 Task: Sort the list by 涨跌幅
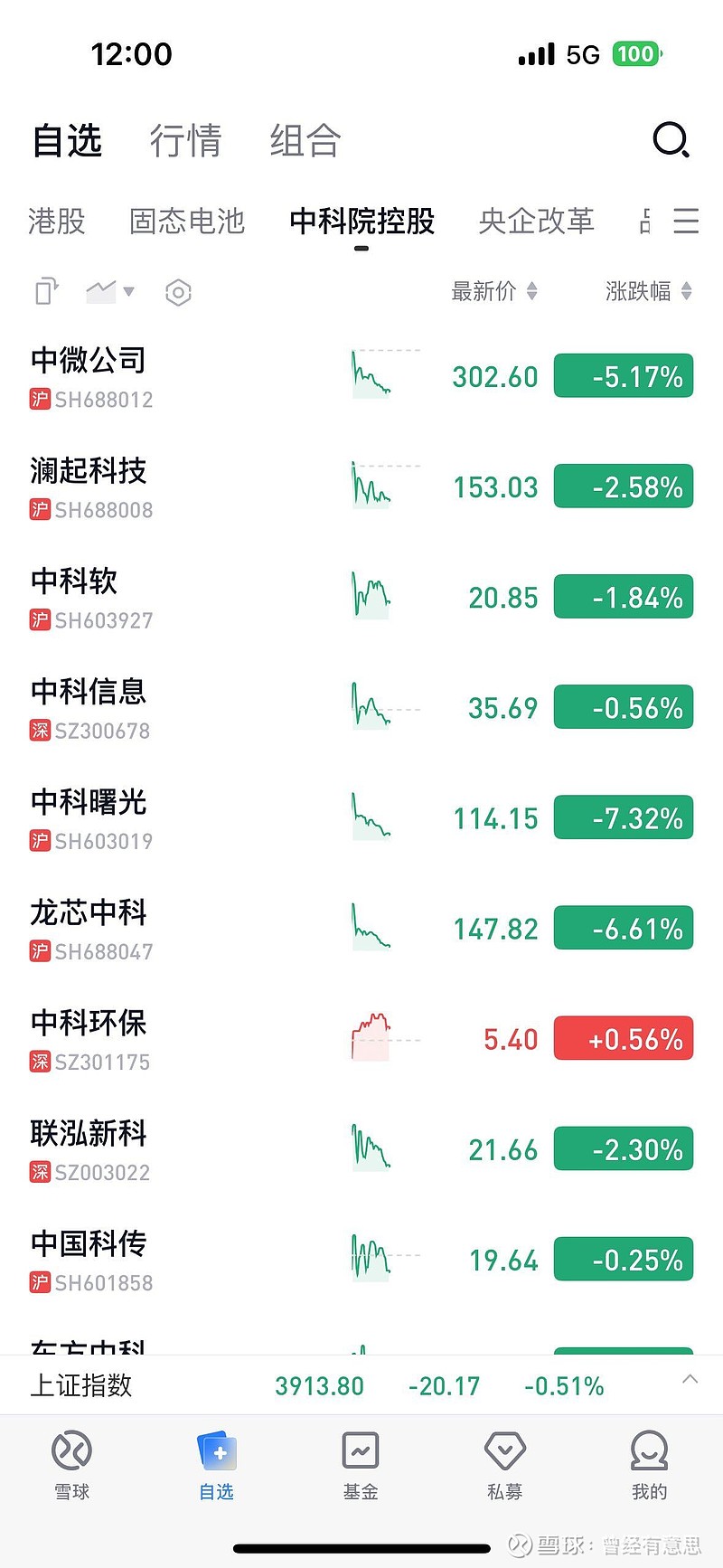pyautogui.click(x=648, y=291)
